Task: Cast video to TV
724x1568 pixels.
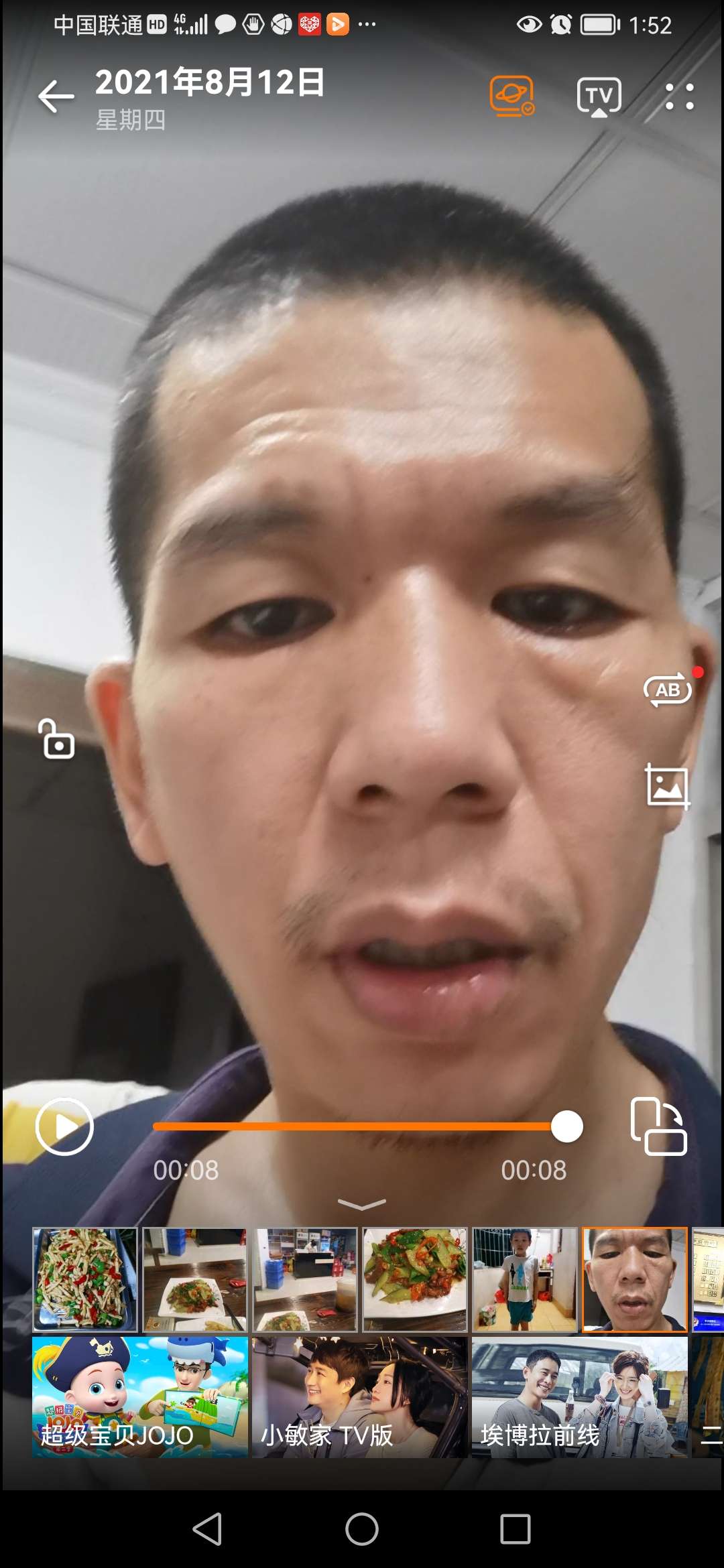Action: (x=599, y=98)
